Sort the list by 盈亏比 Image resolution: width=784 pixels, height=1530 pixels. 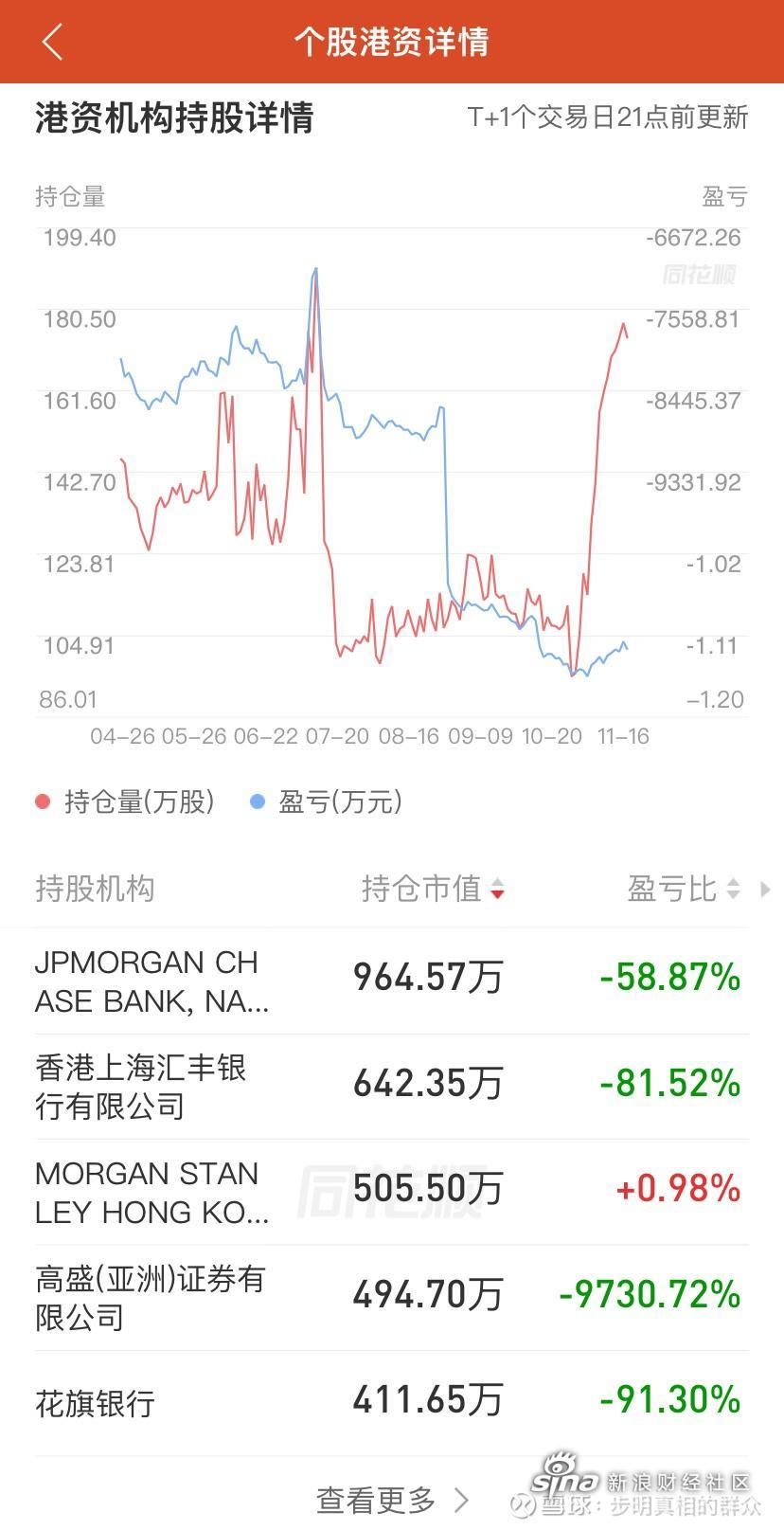(684, 889)
